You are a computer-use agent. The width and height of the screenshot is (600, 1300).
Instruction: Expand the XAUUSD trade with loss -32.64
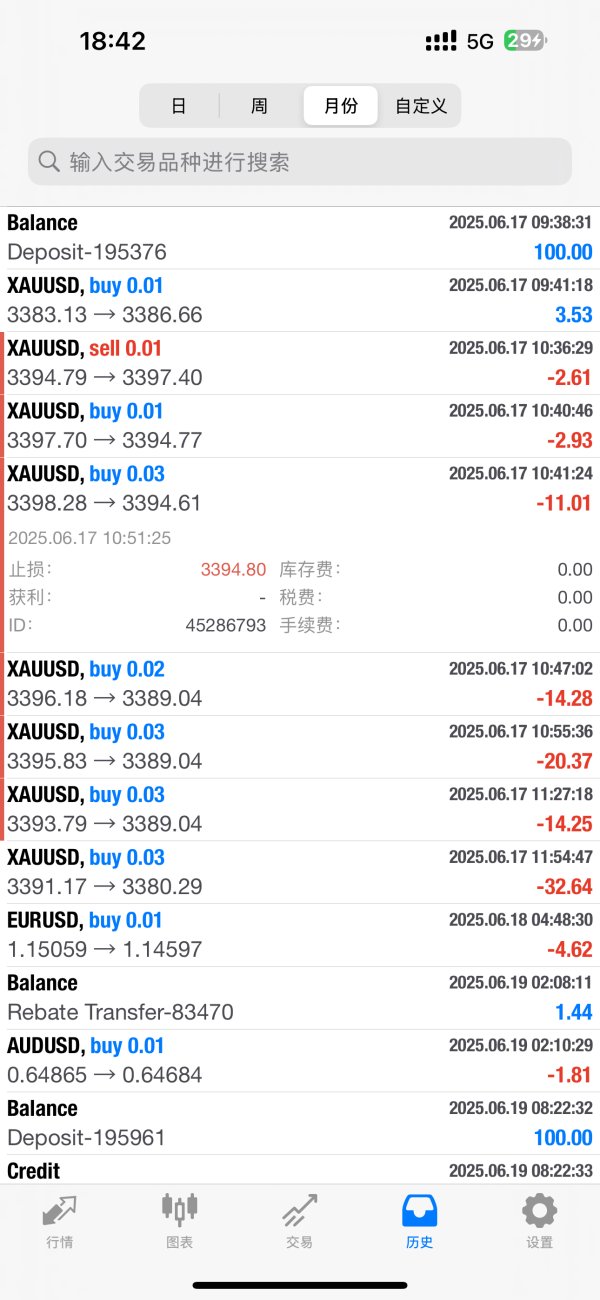[300, 873]
